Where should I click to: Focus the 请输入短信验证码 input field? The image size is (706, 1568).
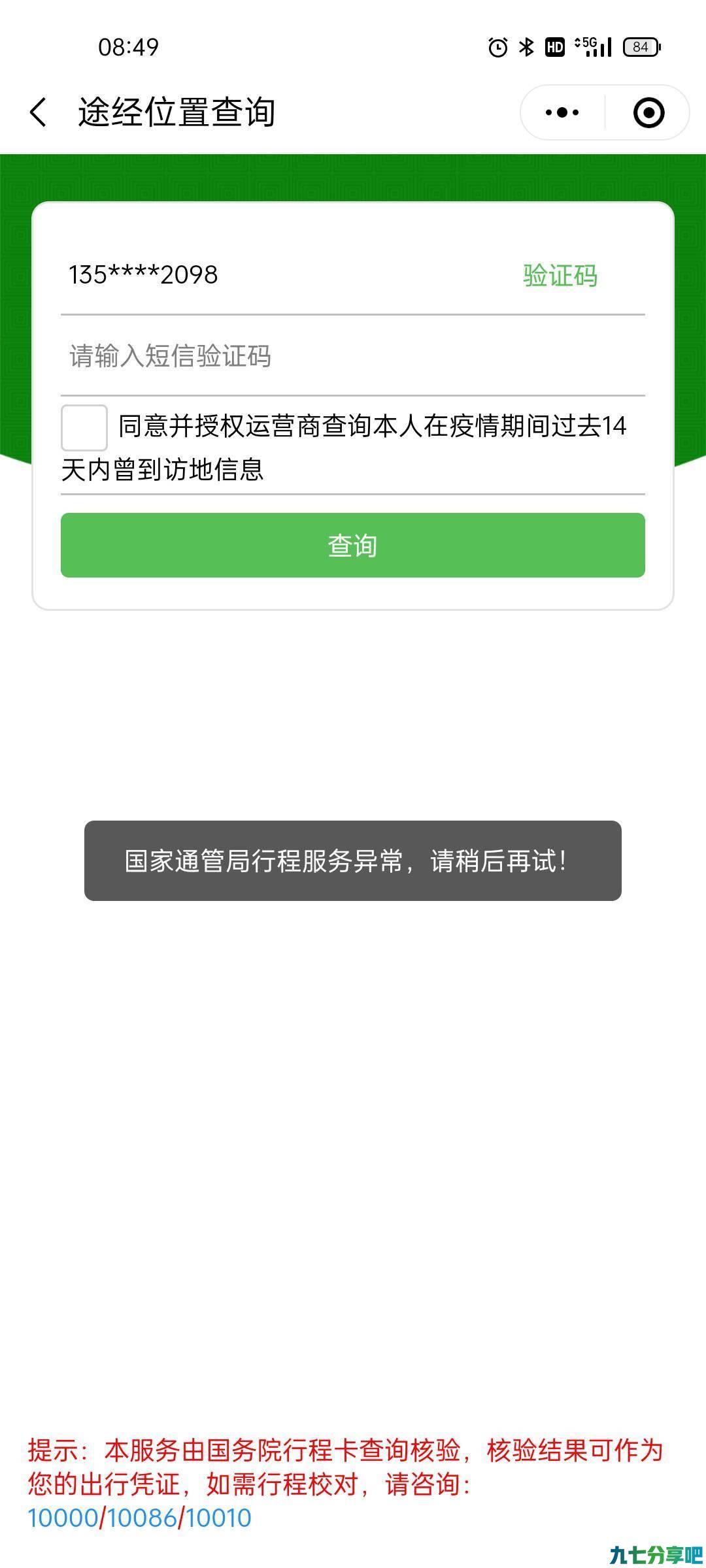click(x=353, y=356)
